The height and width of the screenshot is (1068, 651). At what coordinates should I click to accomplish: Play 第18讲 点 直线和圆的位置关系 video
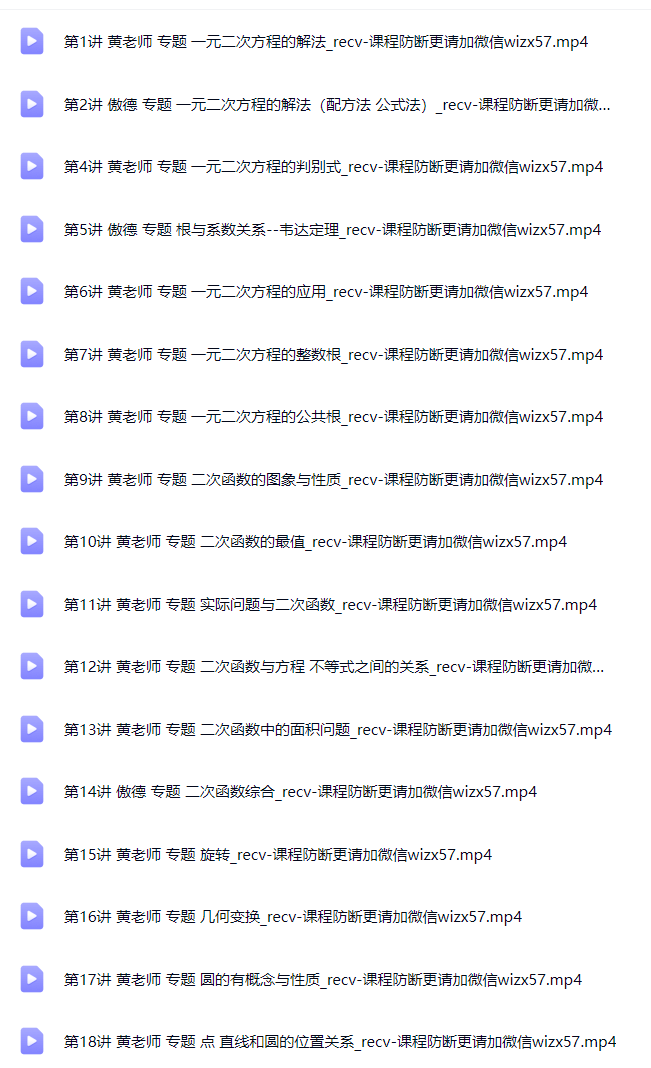pyautogui.click(x=340, y=1042)
